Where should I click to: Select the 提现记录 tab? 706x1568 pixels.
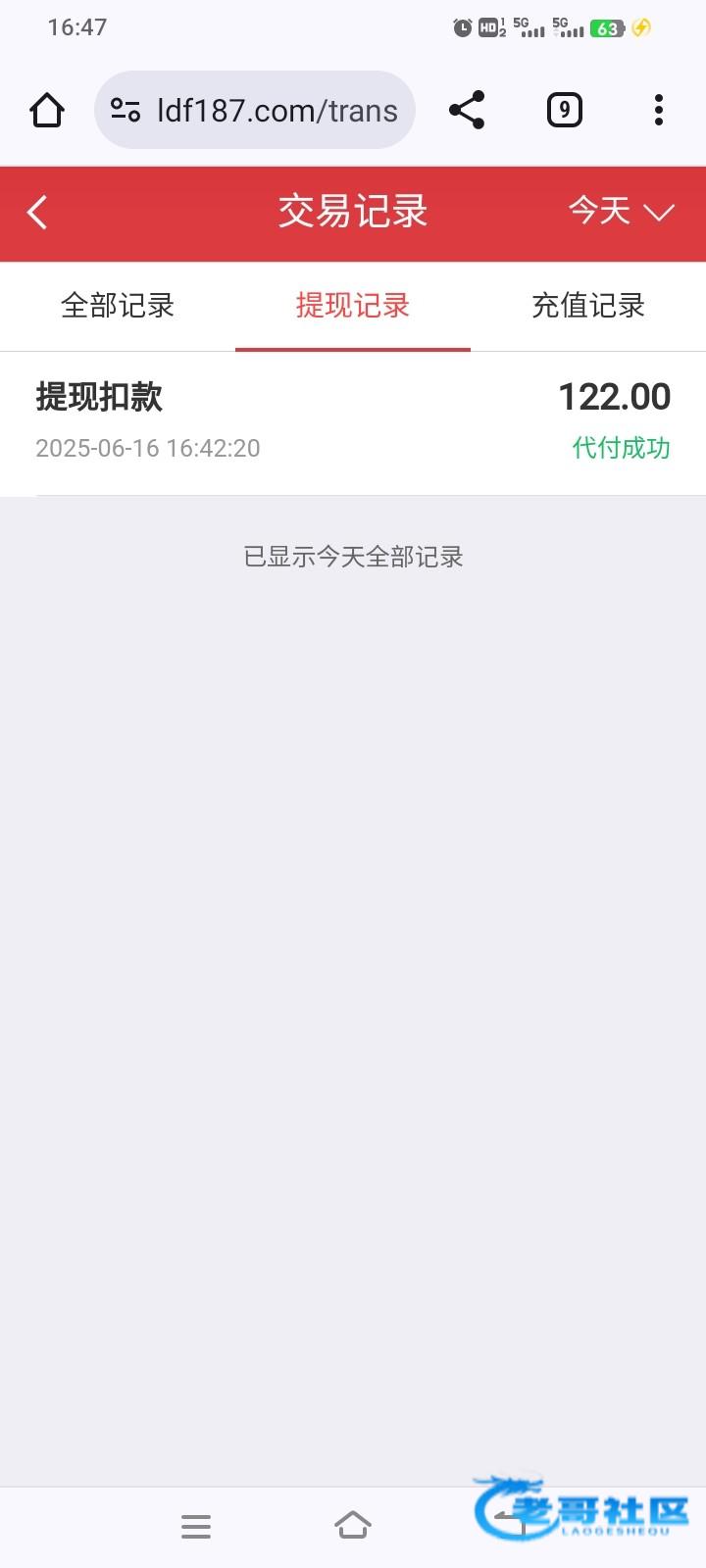(353, 306)
